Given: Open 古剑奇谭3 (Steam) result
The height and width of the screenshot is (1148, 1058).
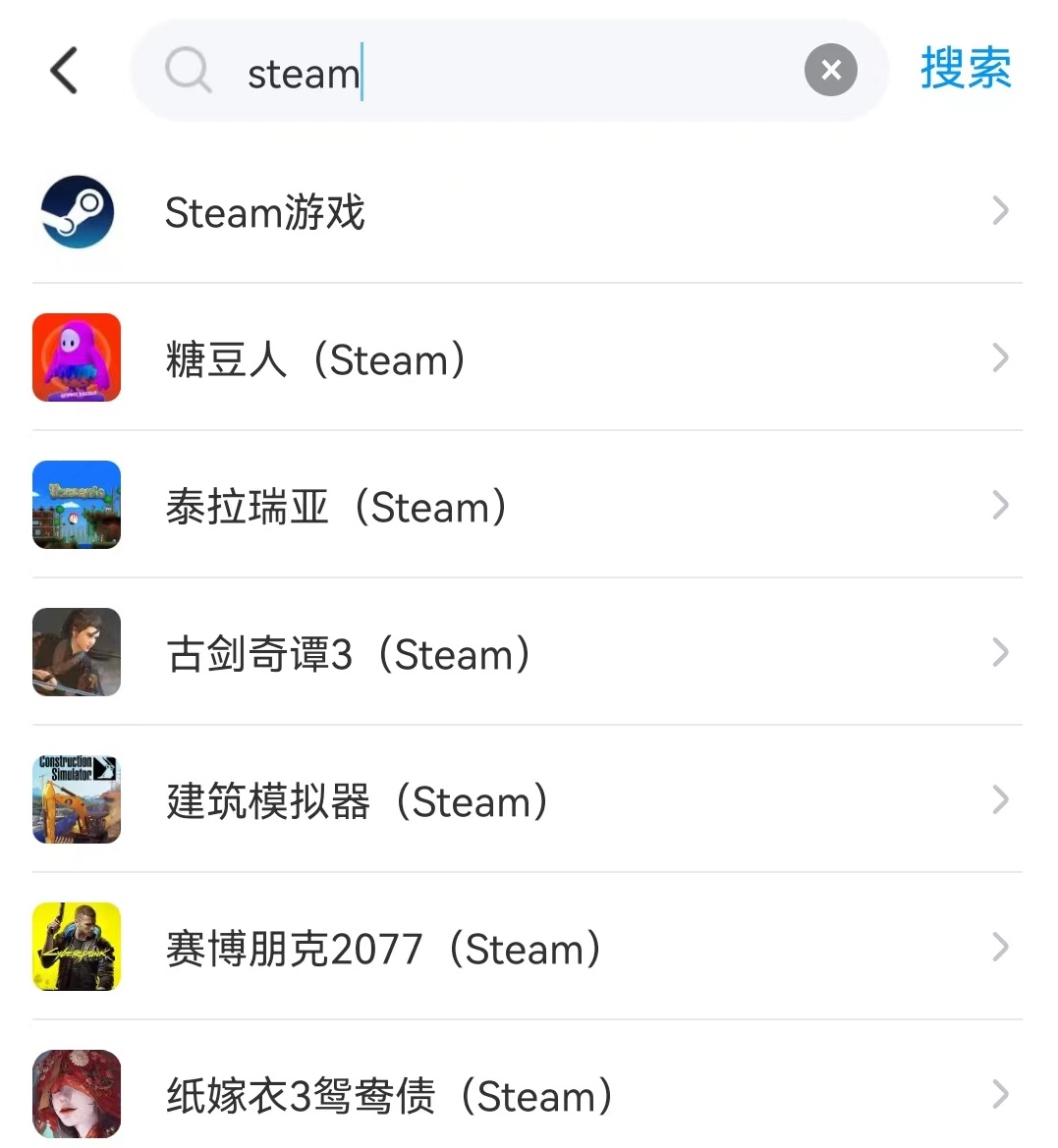Looking at the screenshot, I should tap(527, 654).
